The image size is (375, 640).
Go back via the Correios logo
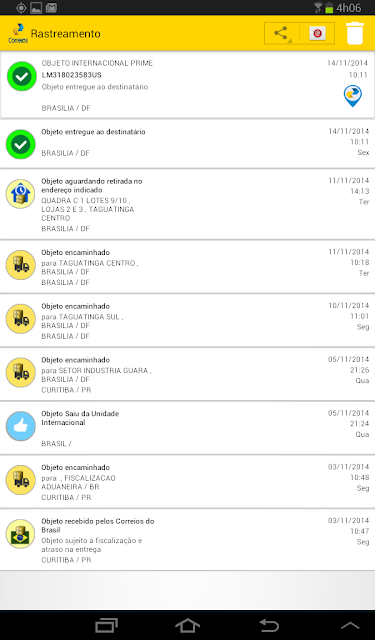[x=18, y=33]
